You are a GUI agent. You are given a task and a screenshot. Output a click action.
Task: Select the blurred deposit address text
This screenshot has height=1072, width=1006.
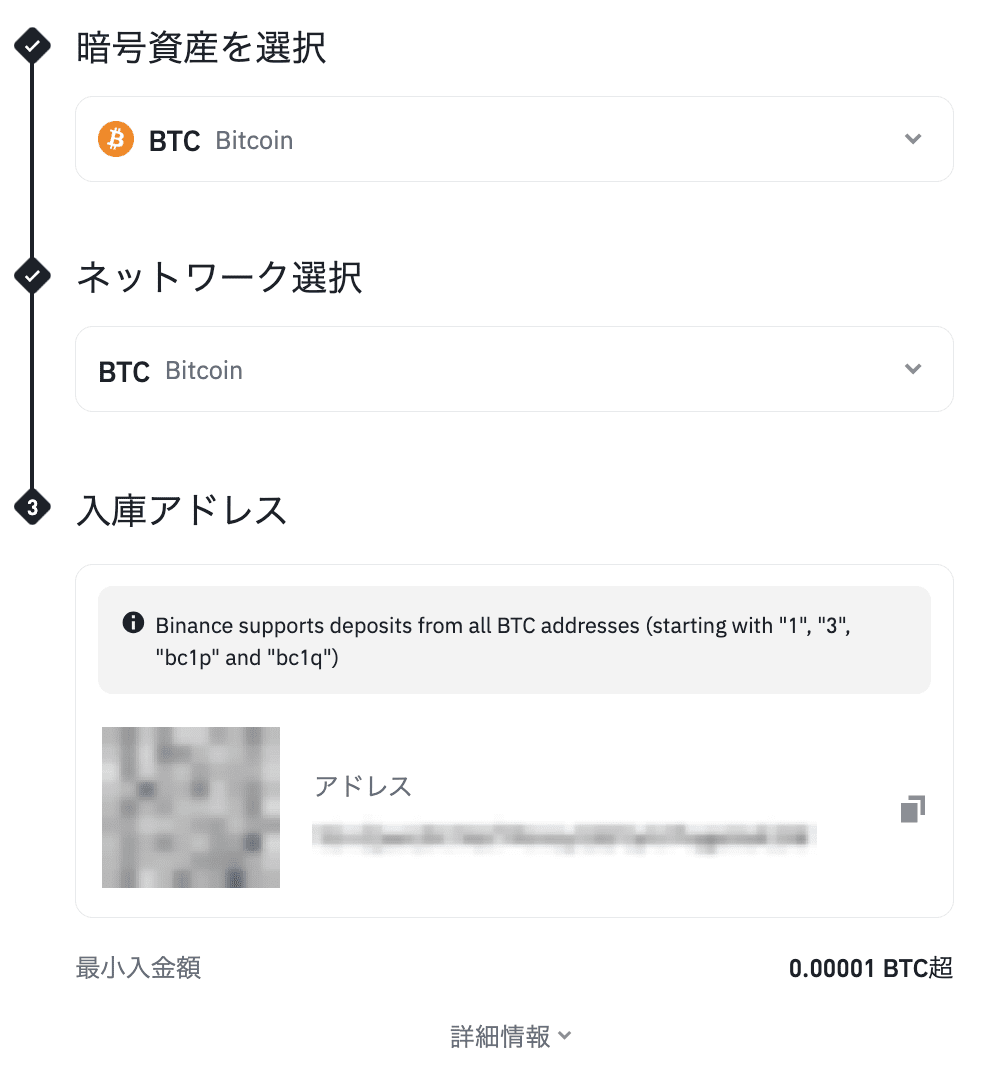pyautogui.click(x=565, y=833)
